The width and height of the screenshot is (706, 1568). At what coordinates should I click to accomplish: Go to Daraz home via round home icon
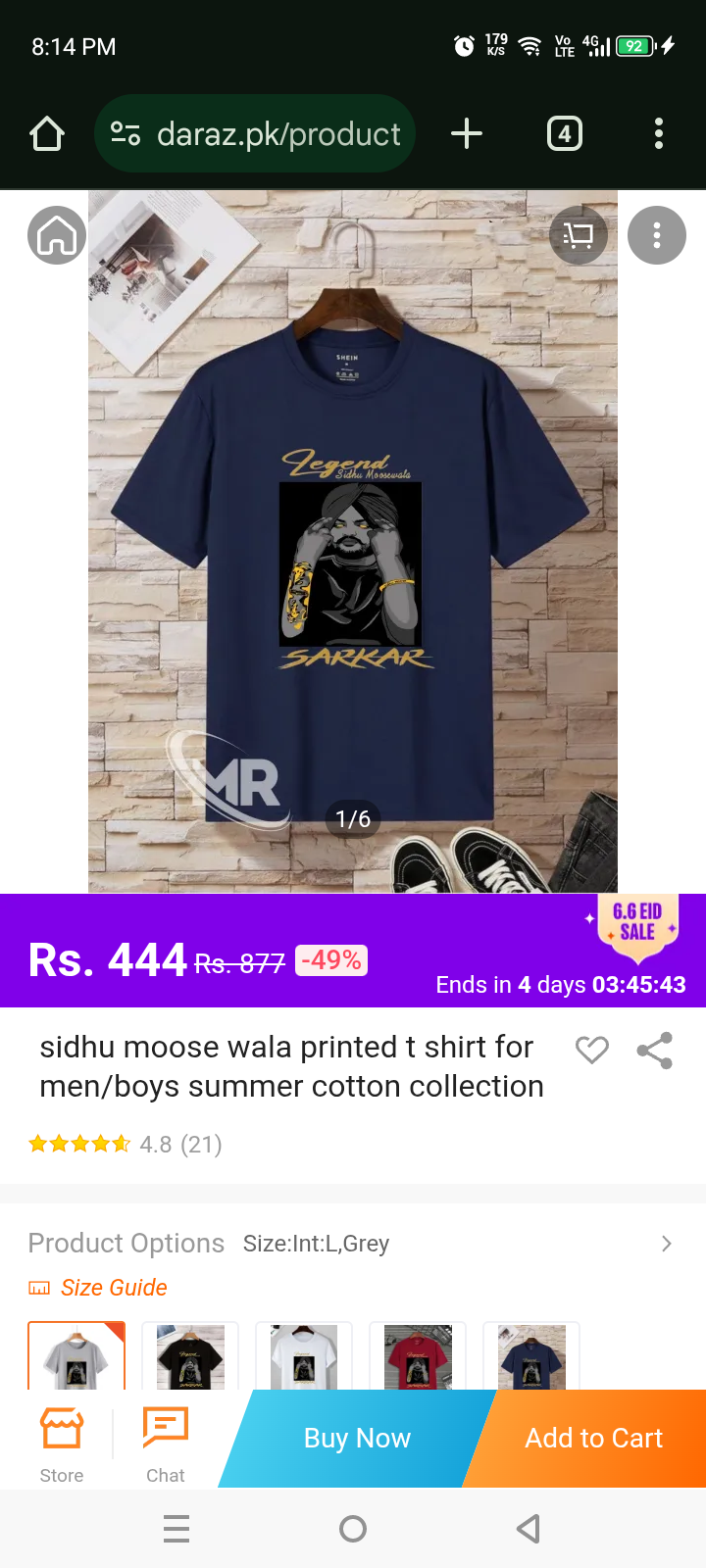[x=57, y=235]
